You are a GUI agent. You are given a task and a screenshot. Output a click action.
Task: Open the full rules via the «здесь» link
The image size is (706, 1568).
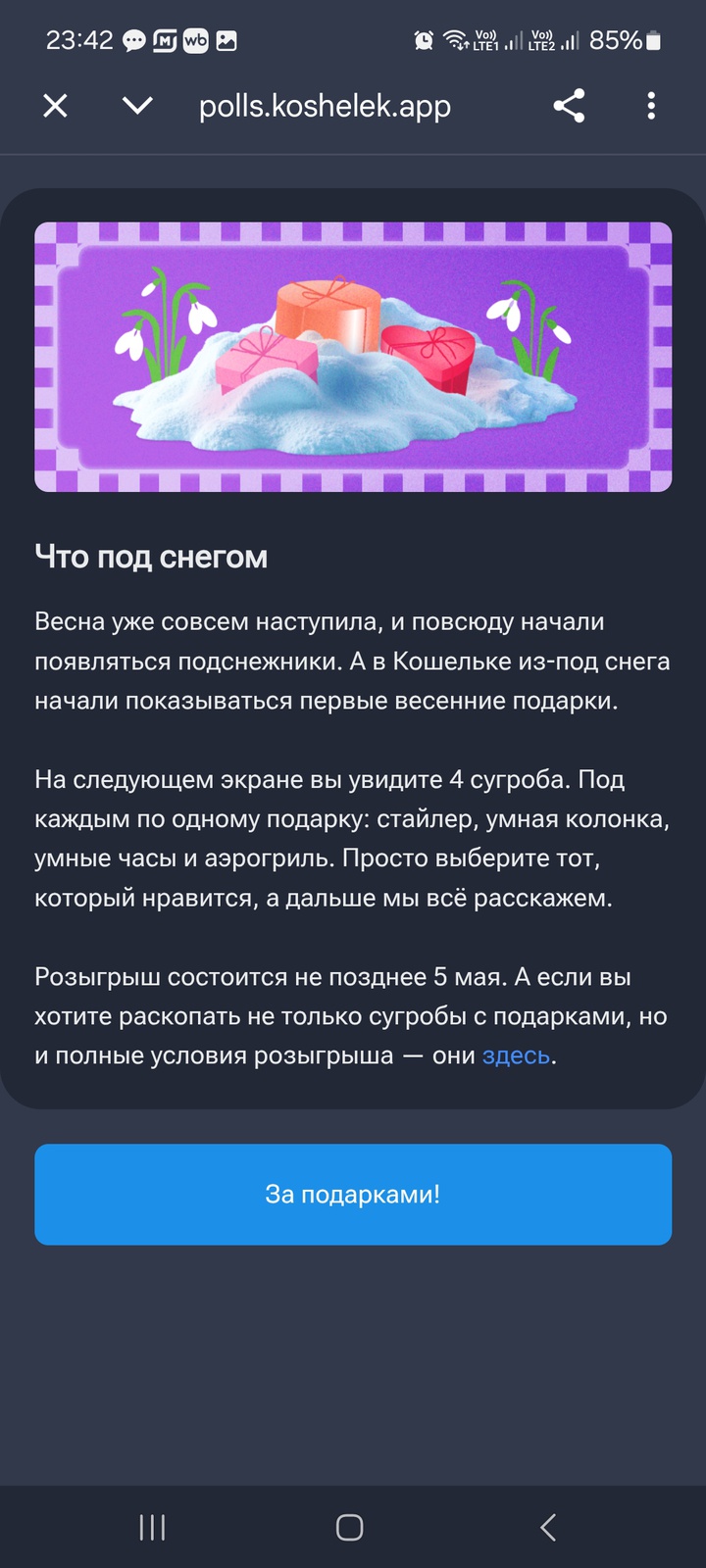[516, 1056]
